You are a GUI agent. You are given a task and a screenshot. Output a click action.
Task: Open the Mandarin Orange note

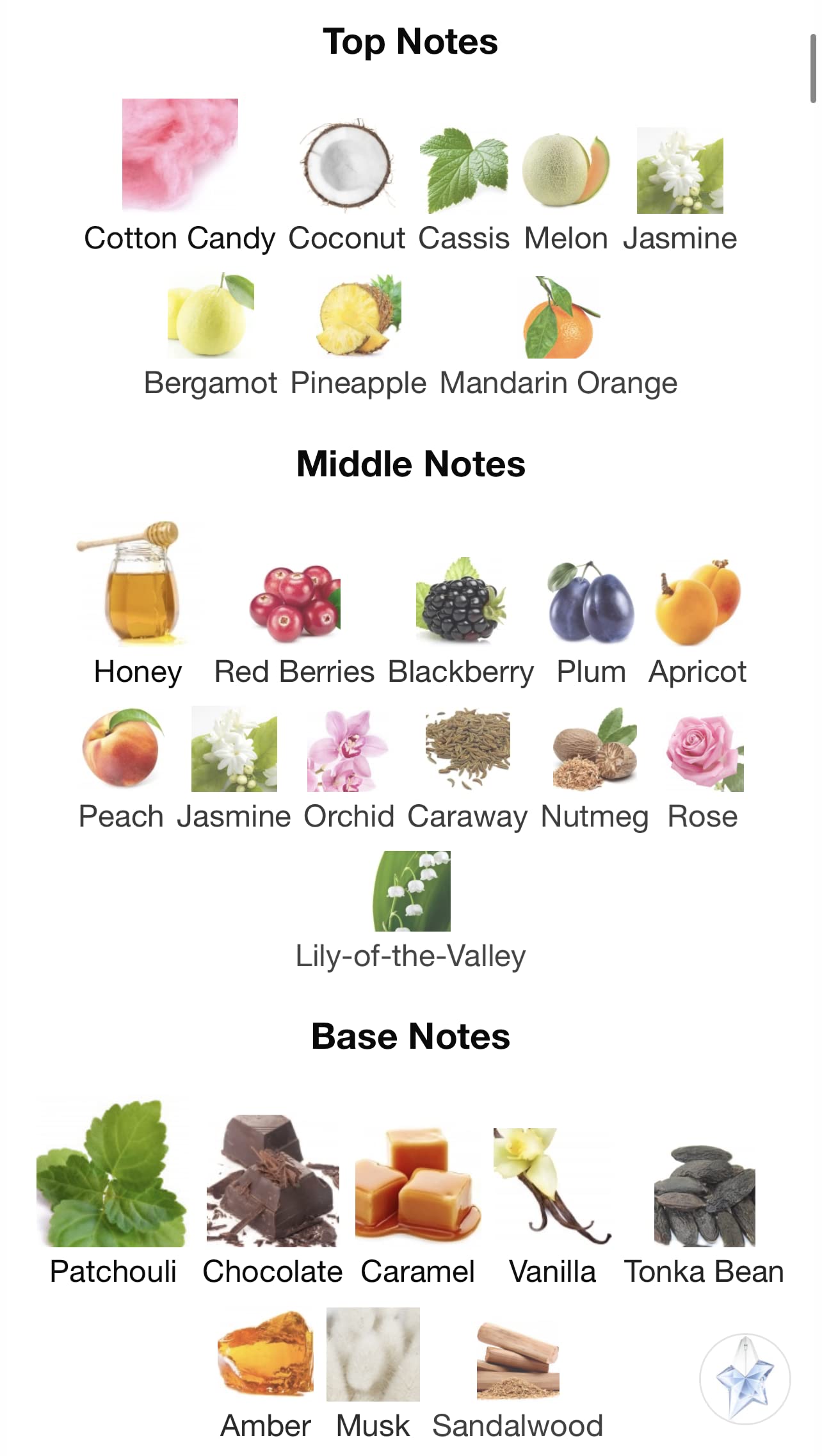click(558, 336)
